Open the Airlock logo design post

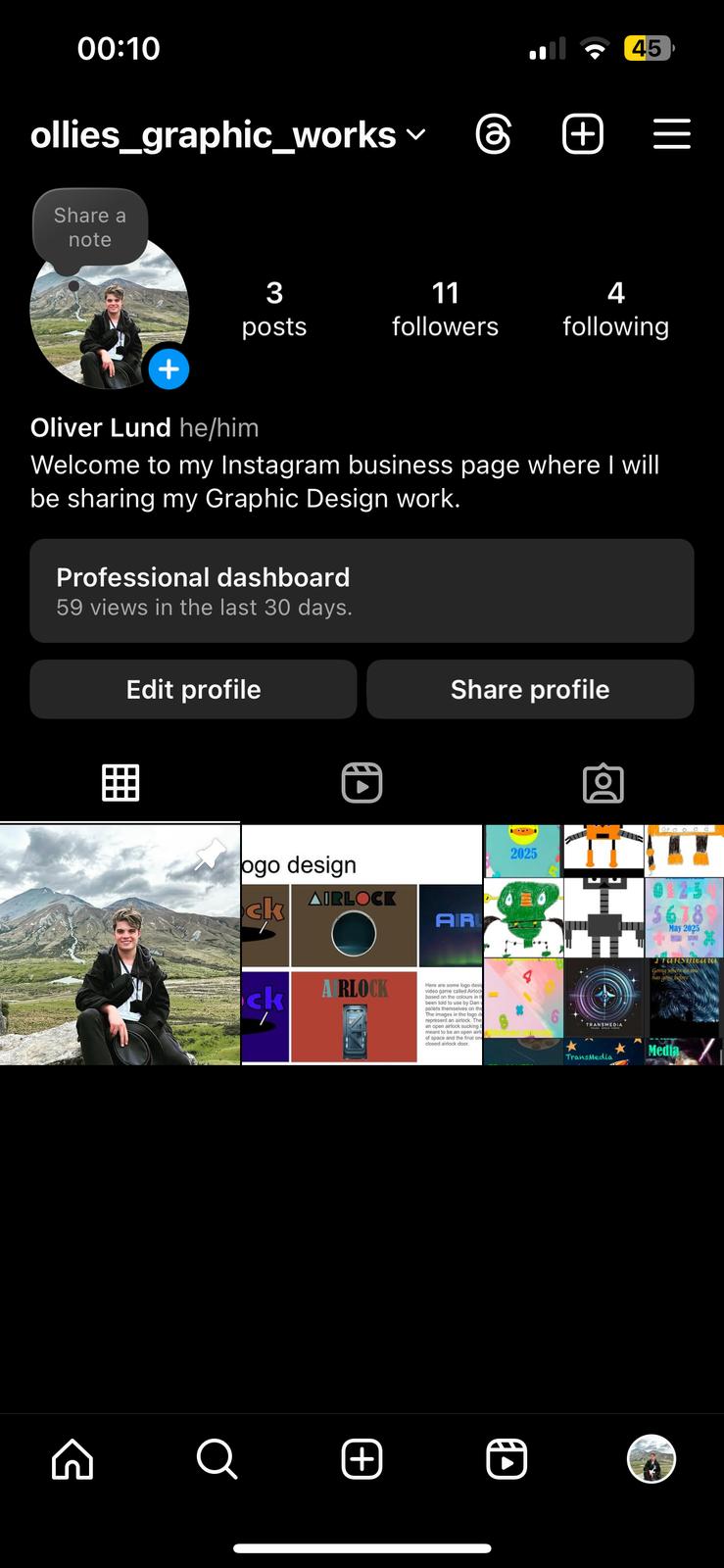click(362, 945)
